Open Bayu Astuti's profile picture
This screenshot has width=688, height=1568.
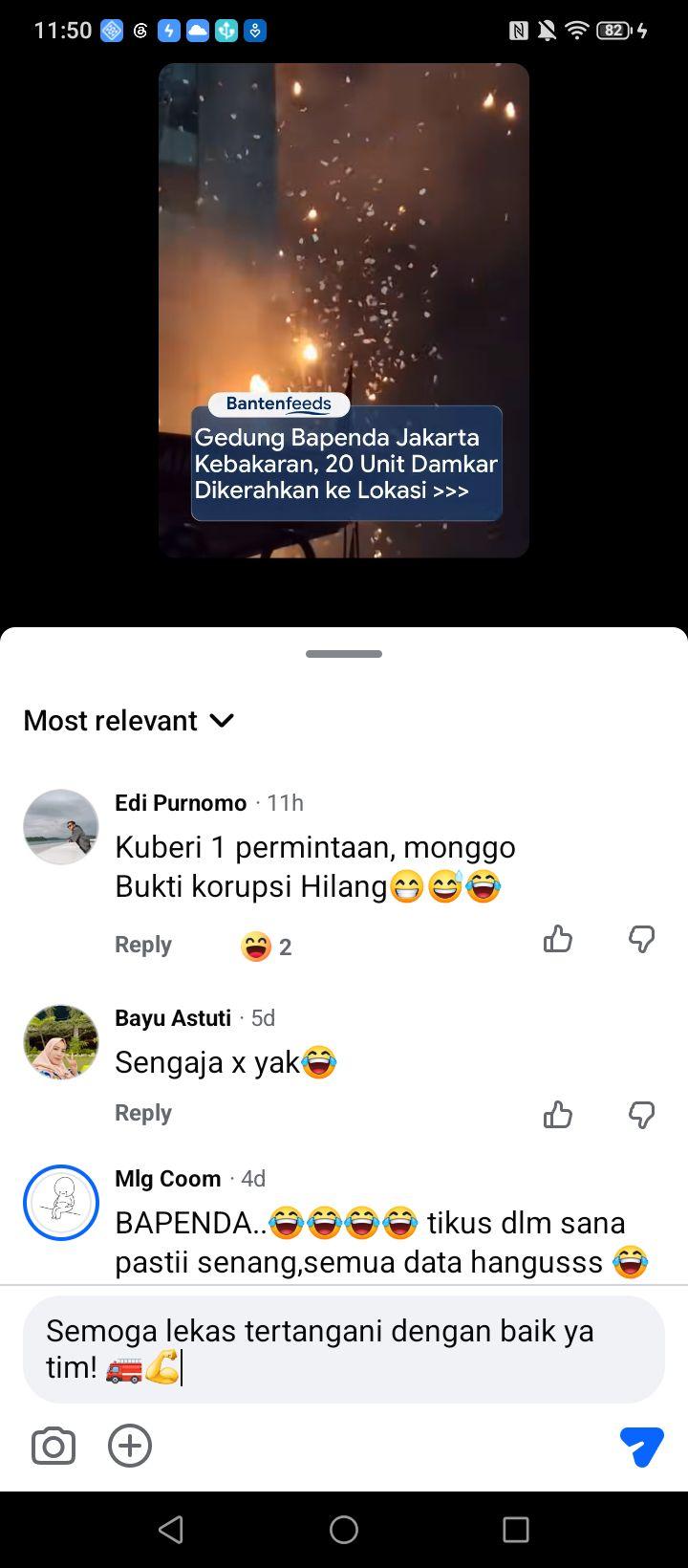[x=61, y=1042]
